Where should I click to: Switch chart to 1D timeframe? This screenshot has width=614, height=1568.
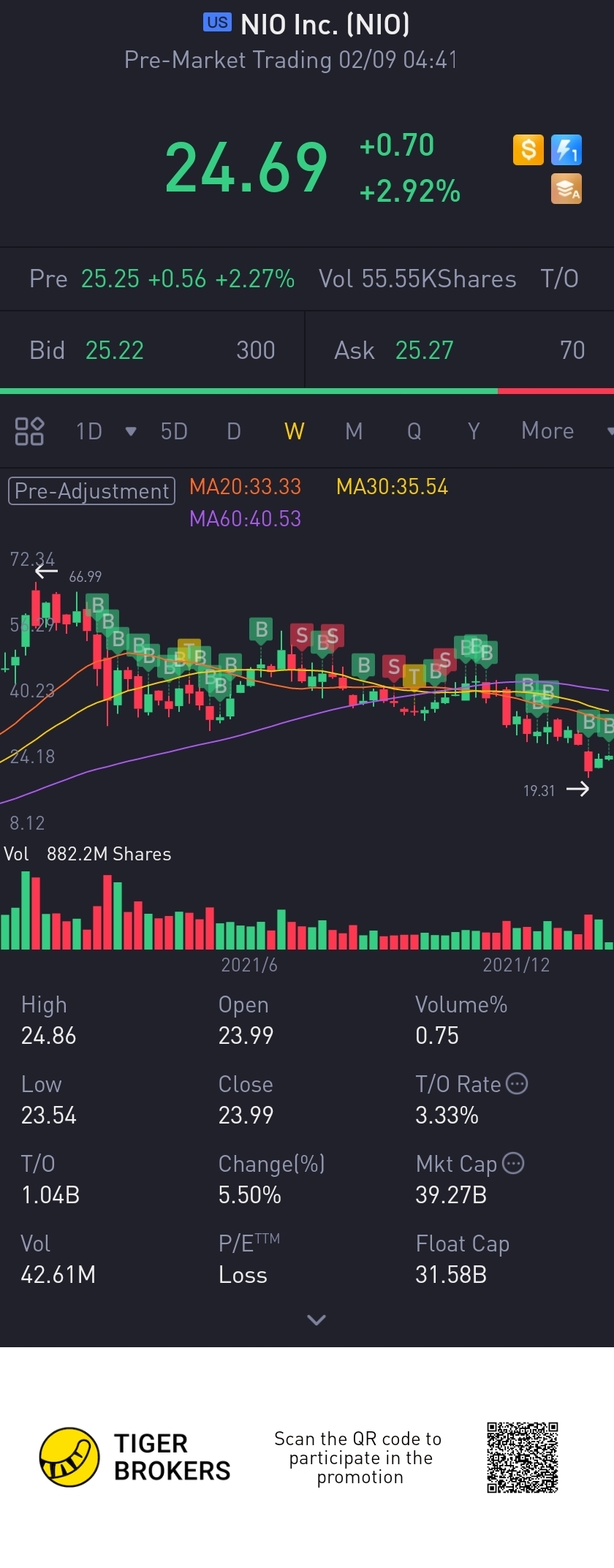click(89, 431)
